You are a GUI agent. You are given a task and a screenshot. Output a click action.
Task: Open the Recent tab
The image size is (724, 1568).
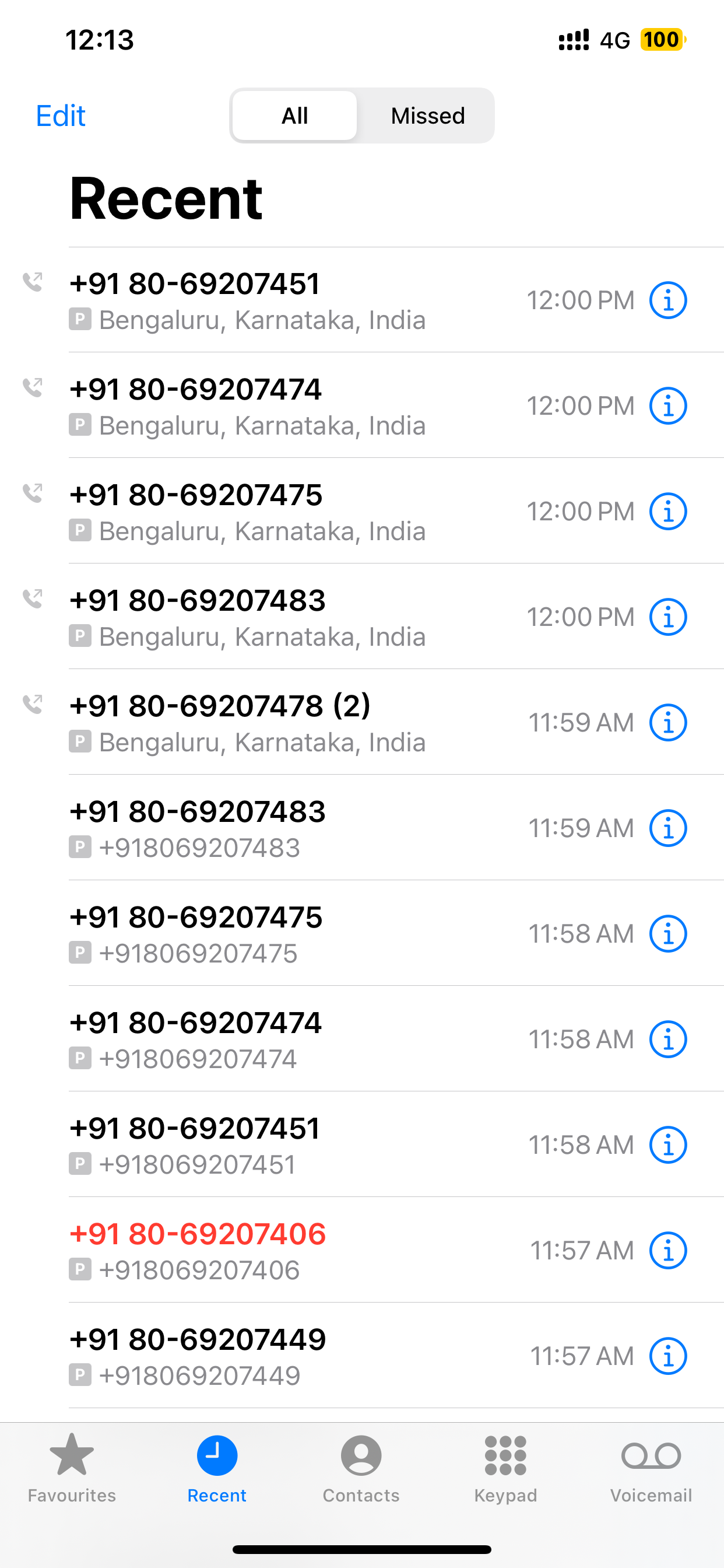point(217,1468)
